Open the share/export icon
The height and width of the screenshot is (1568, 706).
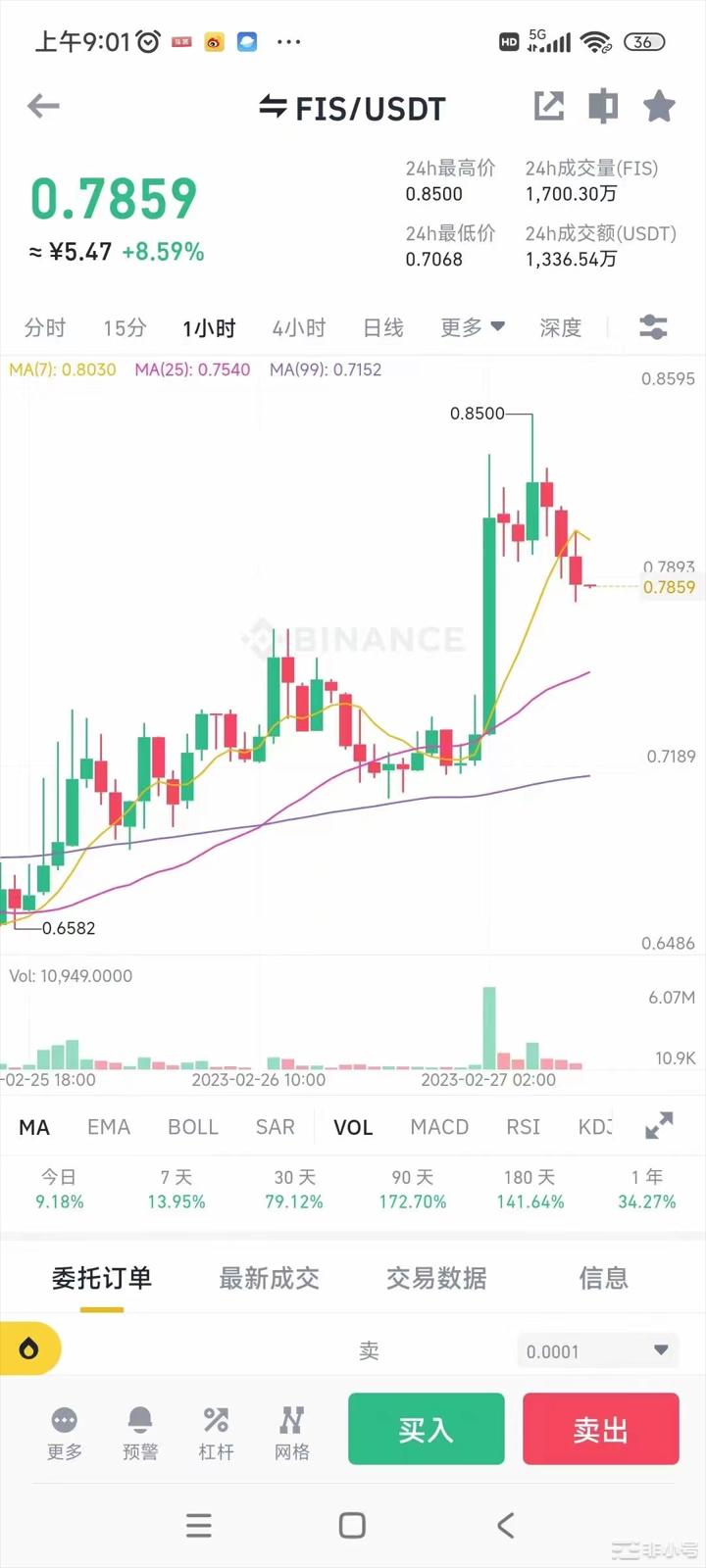coord(549,106)
